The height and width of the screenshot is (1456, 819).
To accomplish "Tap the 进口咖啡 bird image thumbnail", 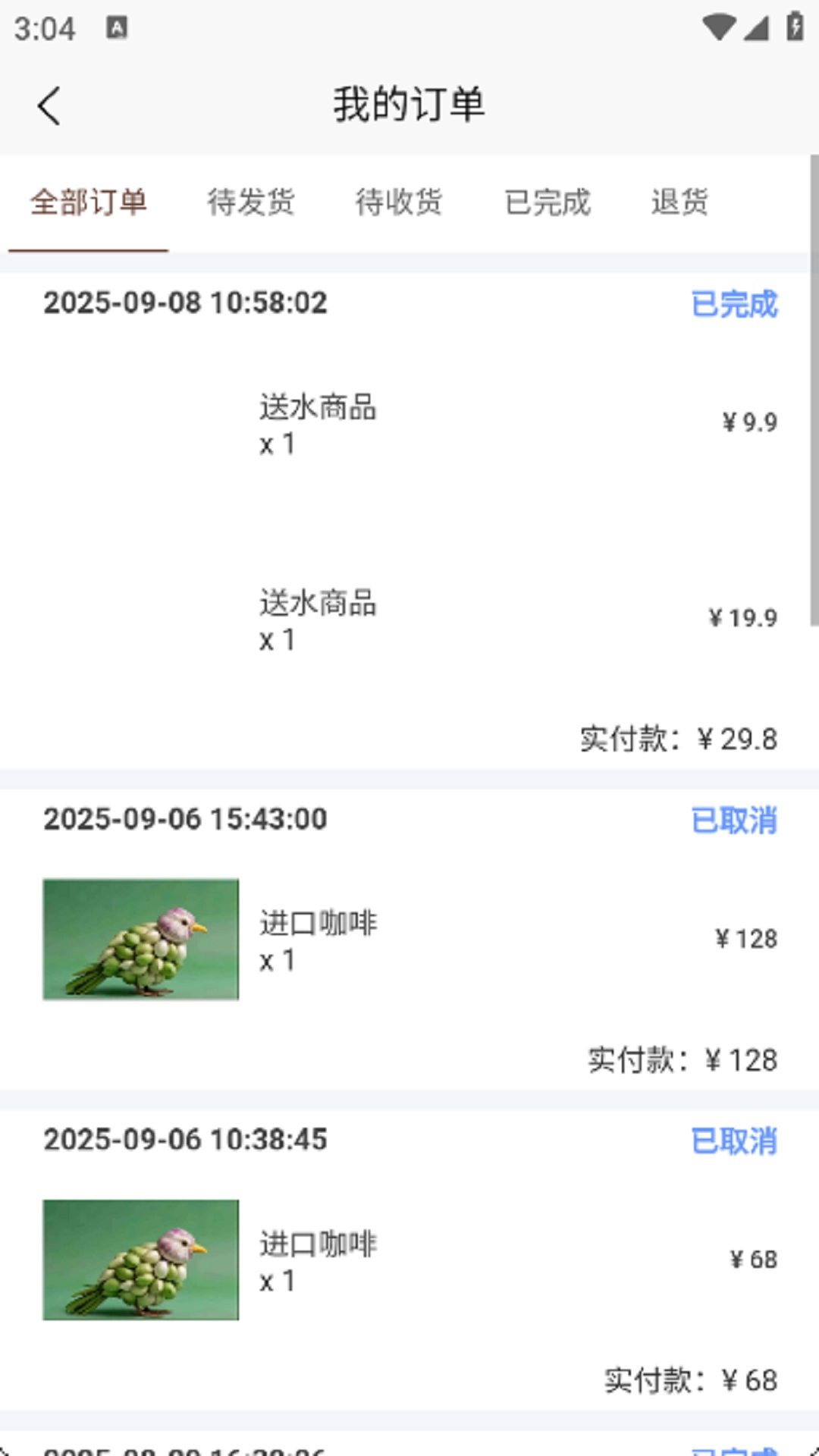I will click(140, 940).
